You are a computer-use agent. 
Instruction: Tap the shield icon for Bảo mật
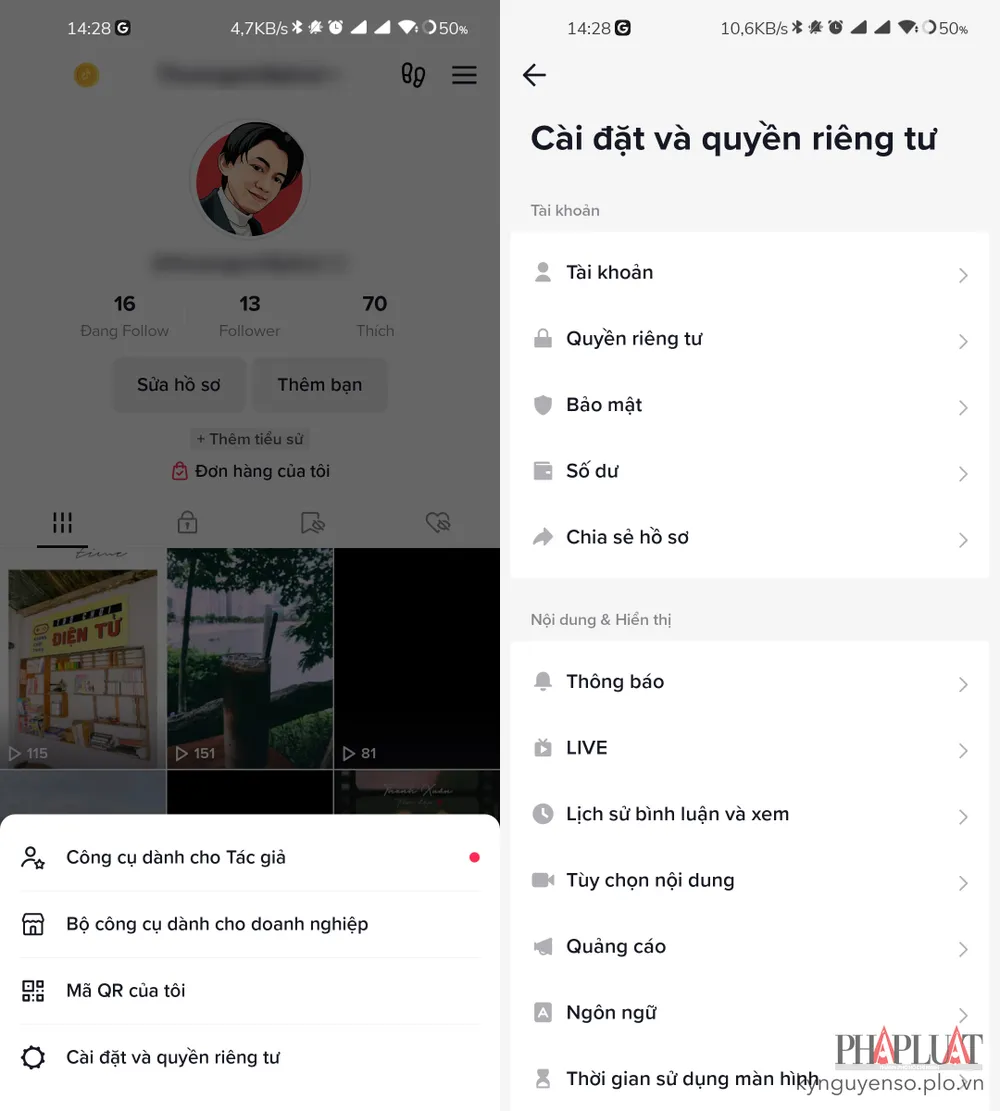coord(542,405)
